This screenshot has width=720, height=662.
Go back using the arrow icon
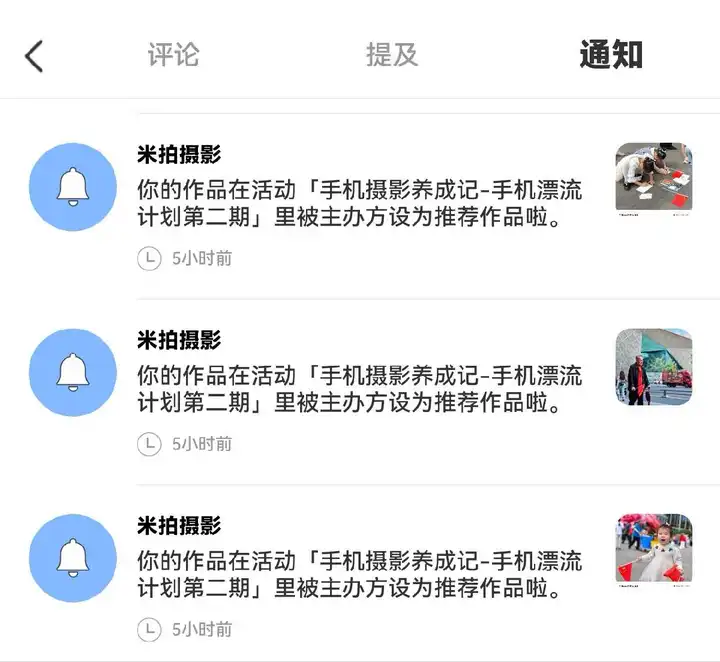pyautogui.click(x=34, y=56)
